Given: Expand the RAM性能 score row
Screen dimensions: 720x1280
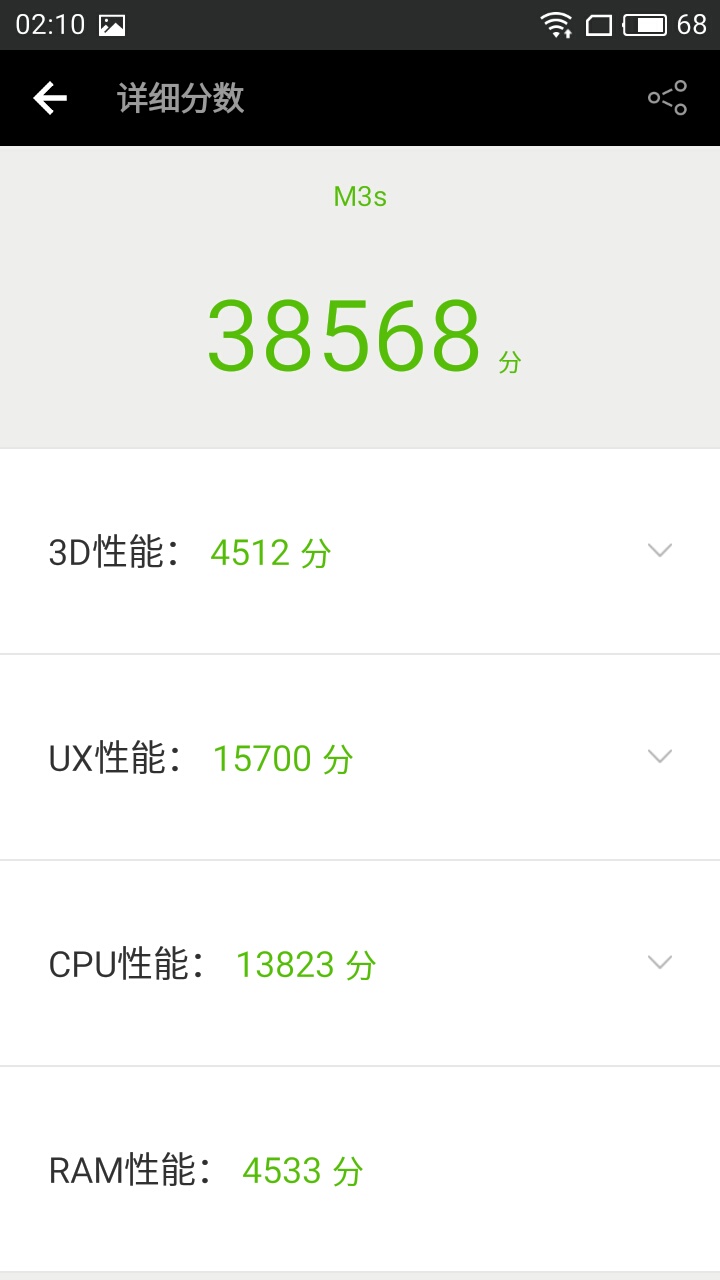Looking at the screenshot, I should [x=360, y=1169].
